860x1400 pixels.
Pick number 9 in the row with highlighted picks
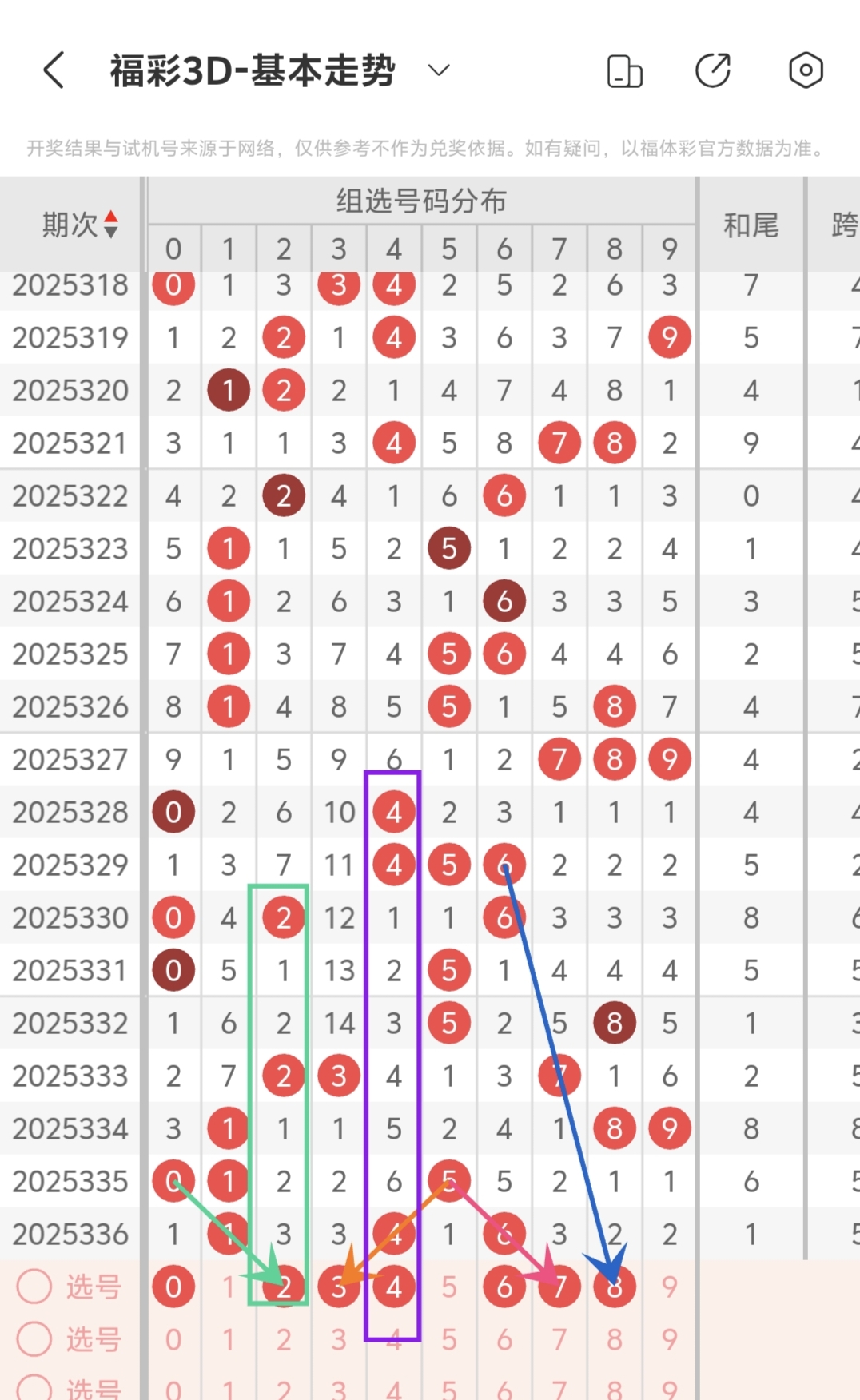click(670, 1287)
